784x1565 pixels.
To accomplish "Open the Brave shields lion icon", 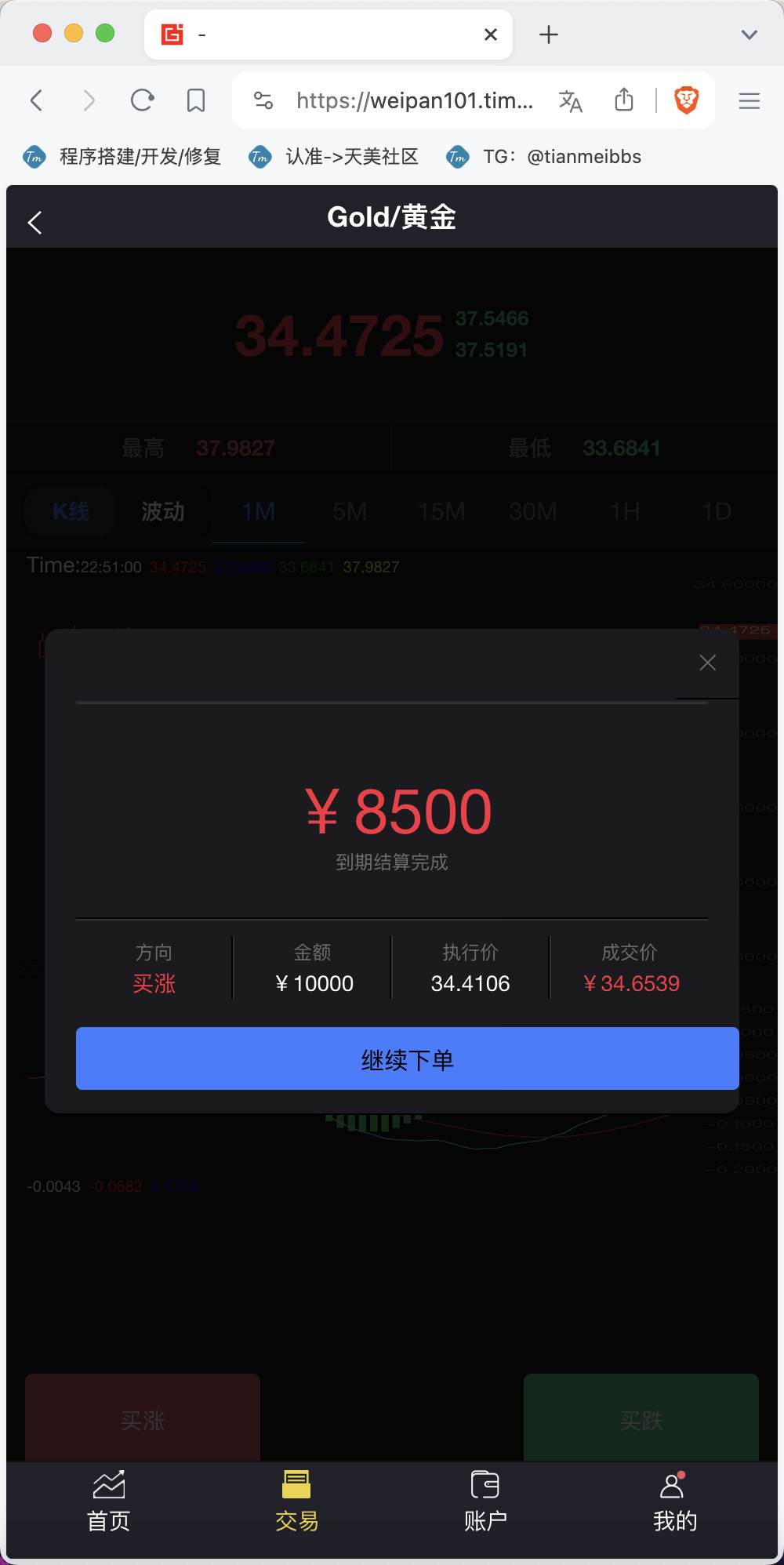I will click(687, 100).
